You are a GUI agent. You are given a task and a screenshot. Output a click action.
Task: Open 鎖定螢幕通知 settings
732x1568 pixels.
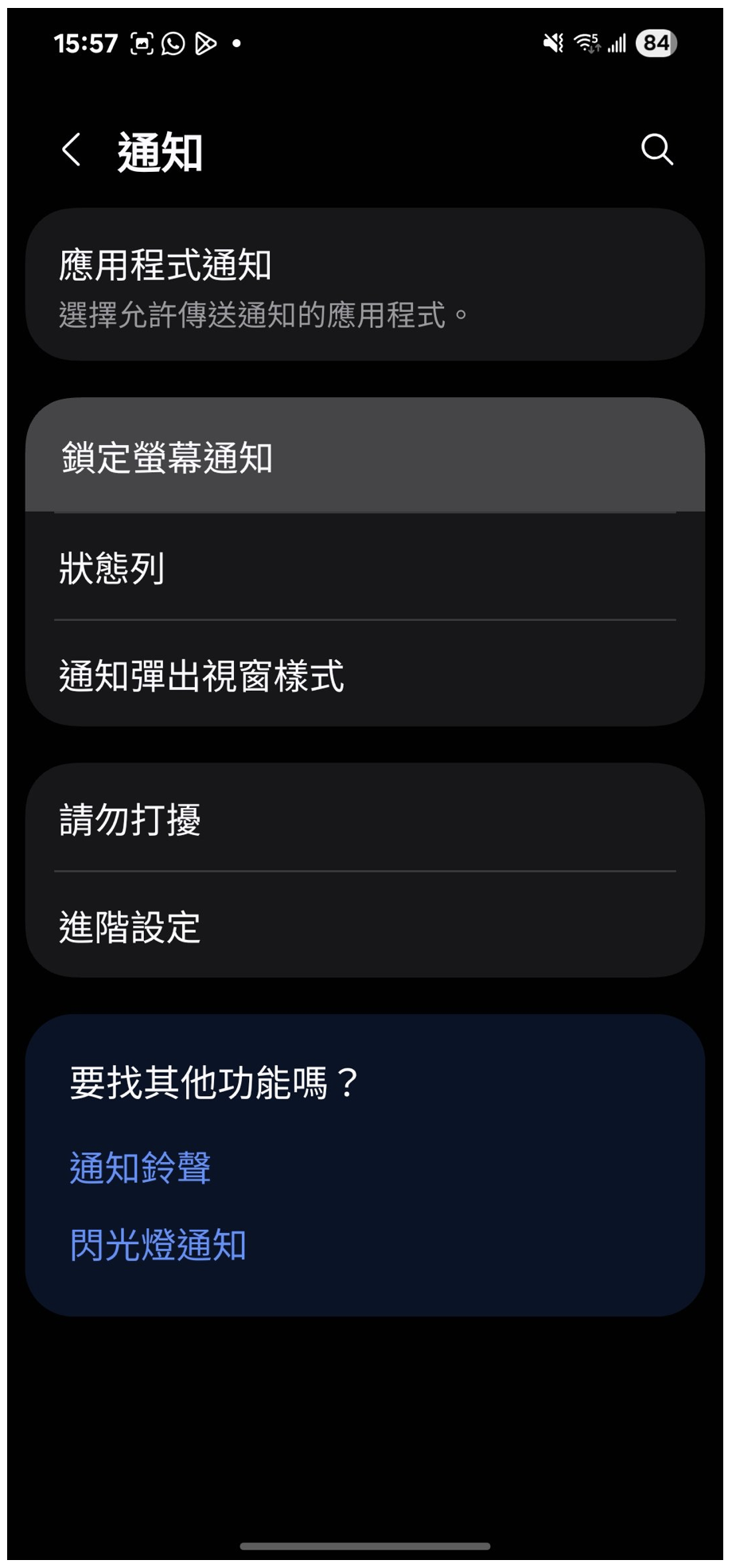pyautogui.click(x=365, y=457)
